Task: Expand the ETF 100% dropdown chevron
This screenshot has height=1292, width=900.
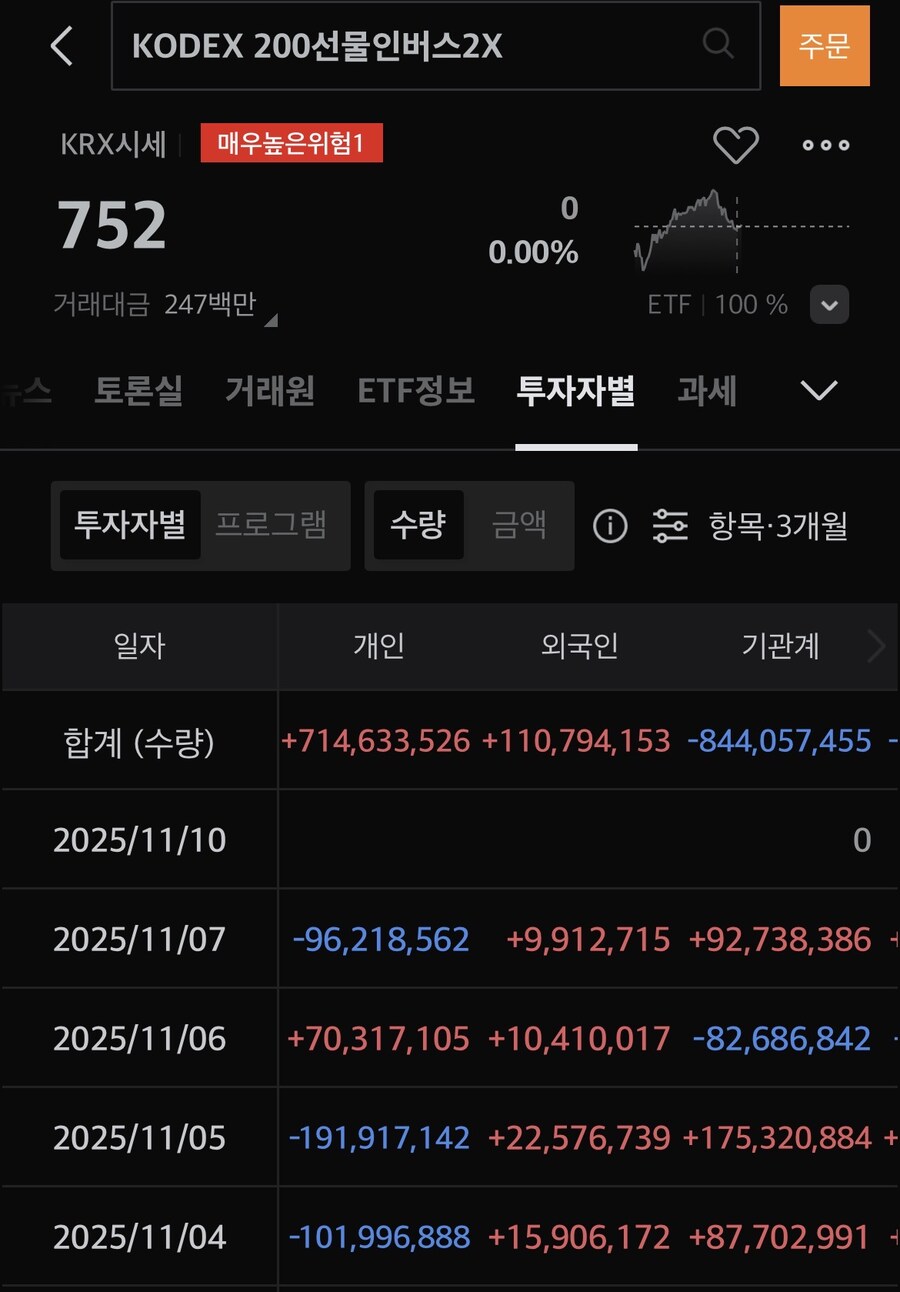Action: [x=829, y=305]
